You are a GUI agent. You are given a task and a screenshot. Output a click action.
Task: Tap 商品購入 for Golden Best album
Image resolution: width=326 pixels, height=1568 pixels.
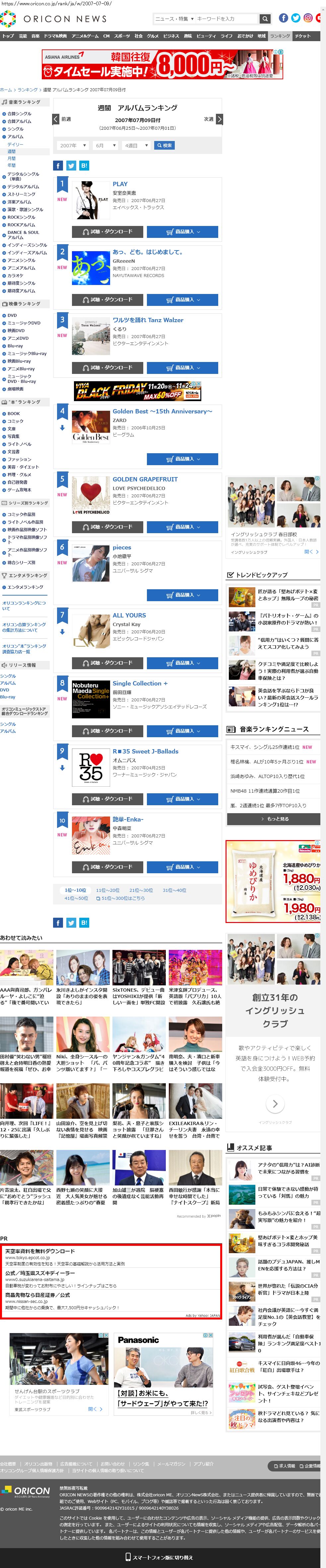[182, 459]
